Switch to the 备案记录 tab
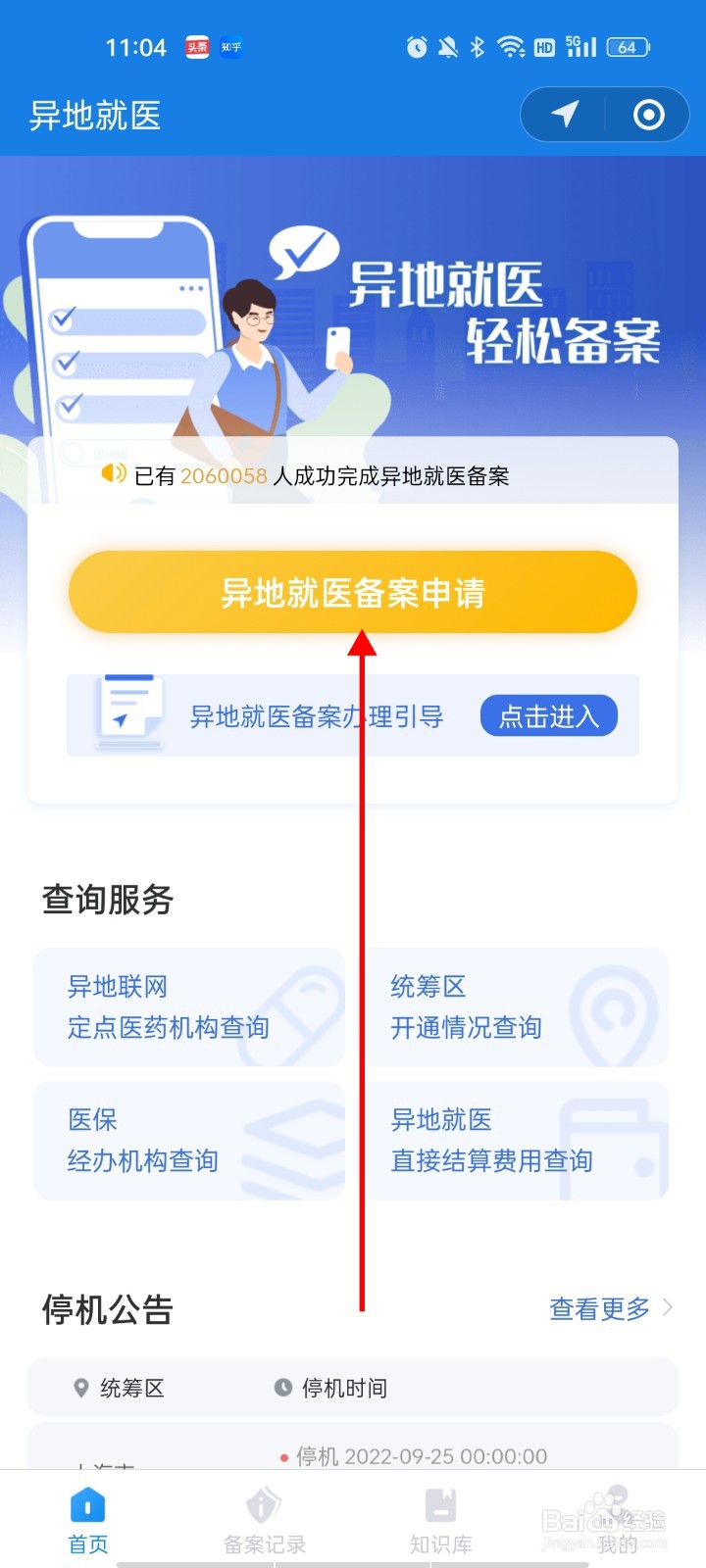 pyautogui.click(x=263, y=1519)
